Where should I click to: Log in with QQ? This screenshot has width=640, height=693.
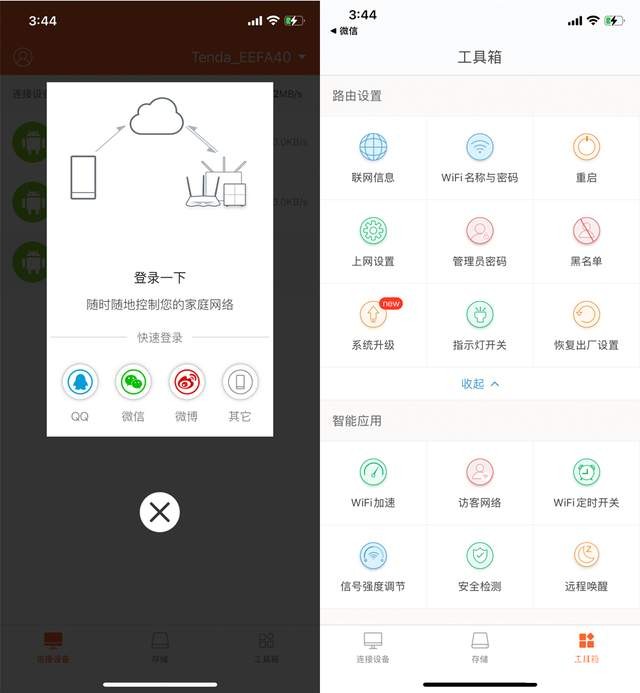pos(80,382)
